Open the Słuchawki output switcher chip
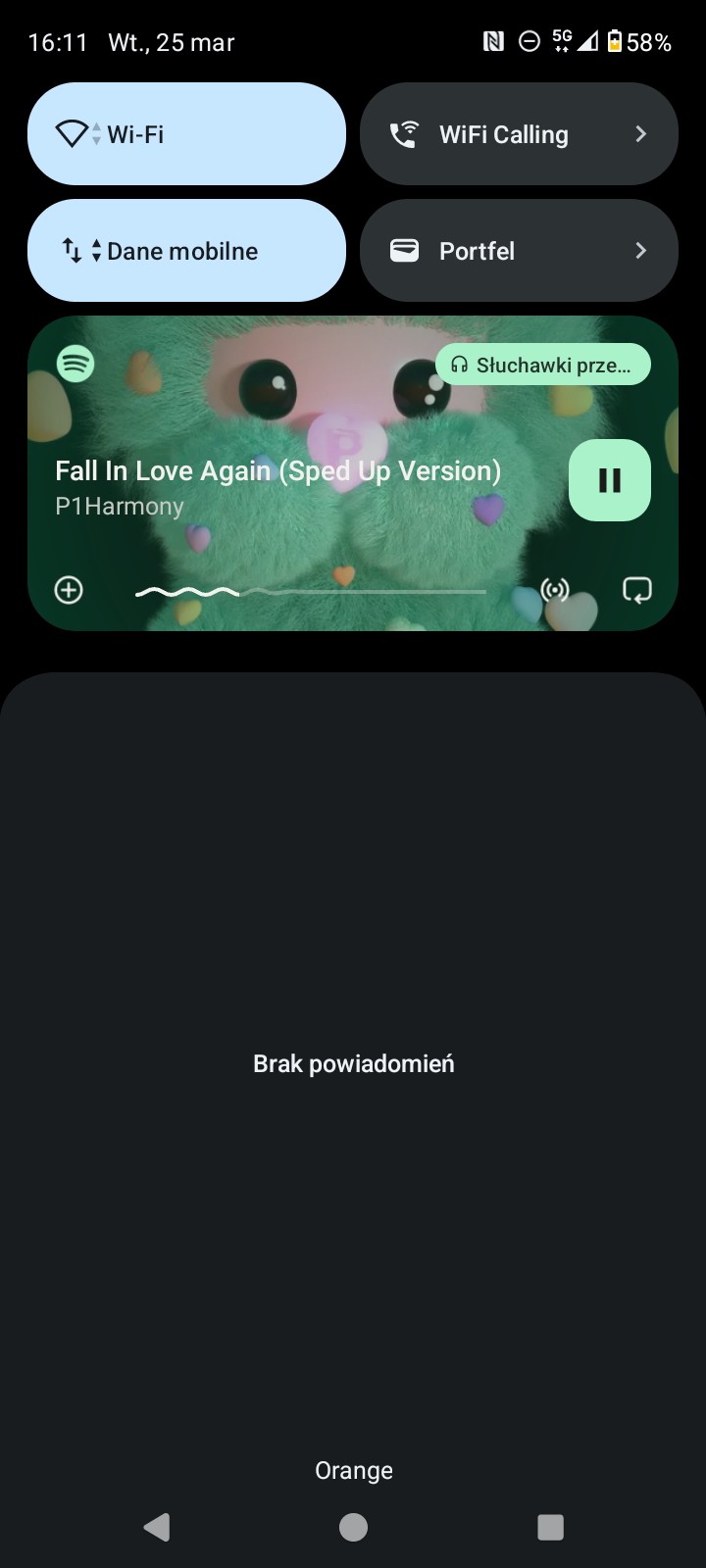 coord(542,365)
